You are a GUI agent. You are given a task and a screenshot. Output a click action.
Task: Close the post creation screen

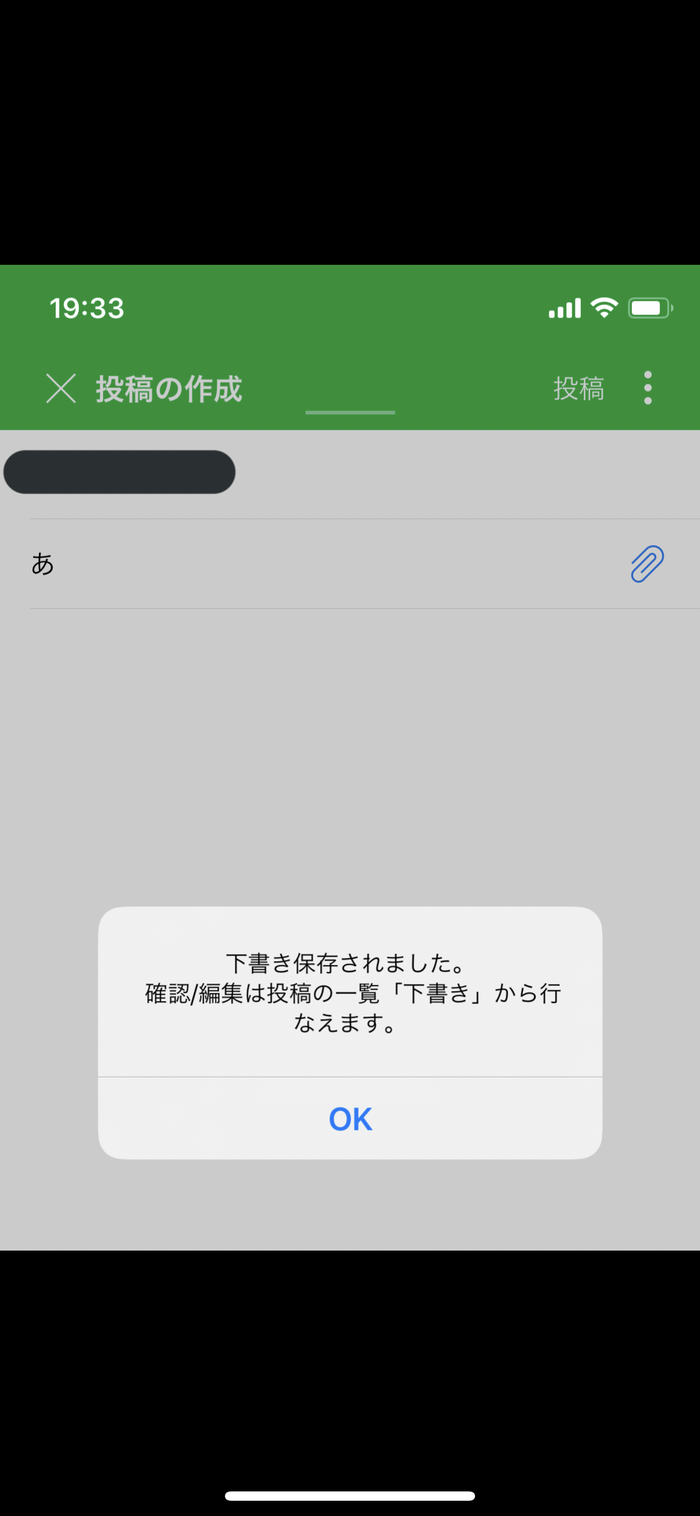61,388
